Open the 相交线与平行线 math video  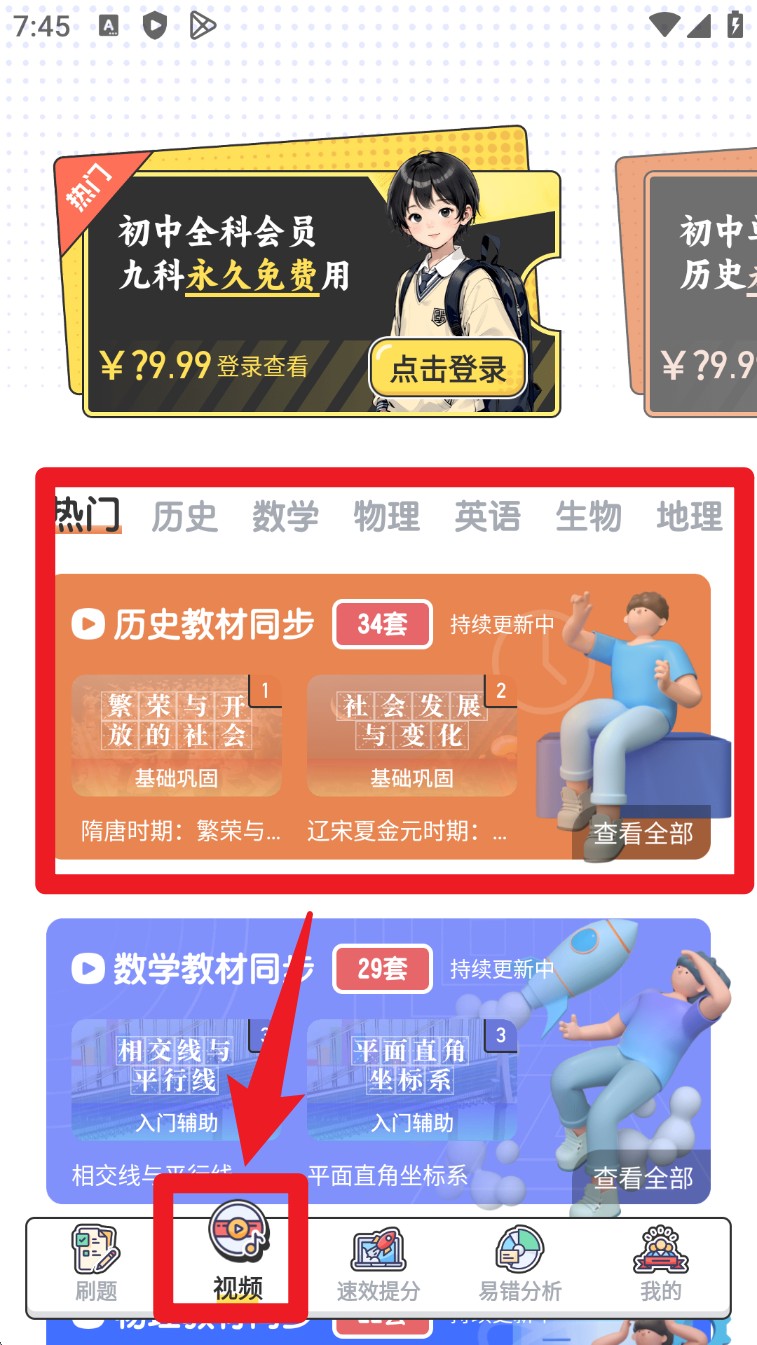pyautogui.click(x=177, y=1080)
